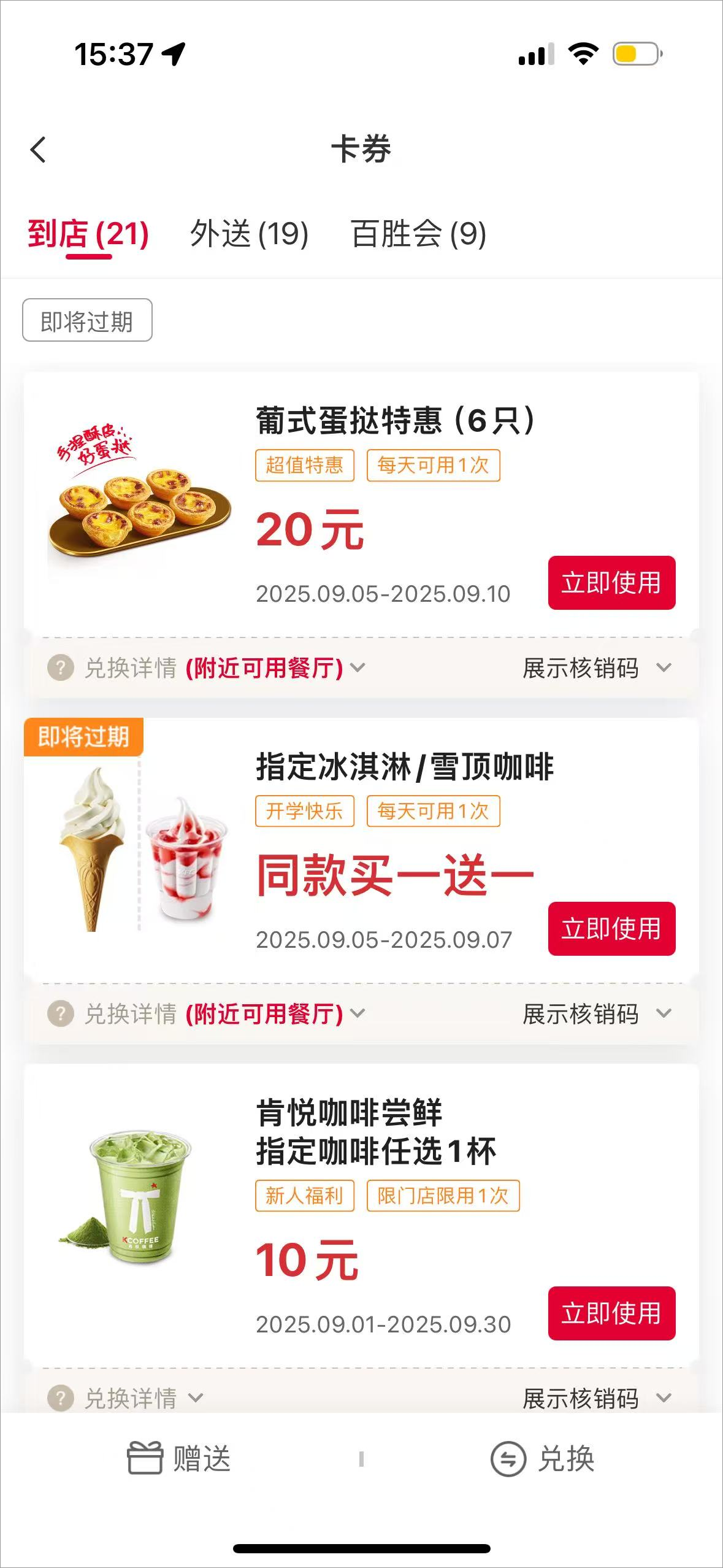Open the 肯悦咖啡尝鲜 coupon card
Viewport: 723px width, 1568px height.
click(x=375, y=1132)
